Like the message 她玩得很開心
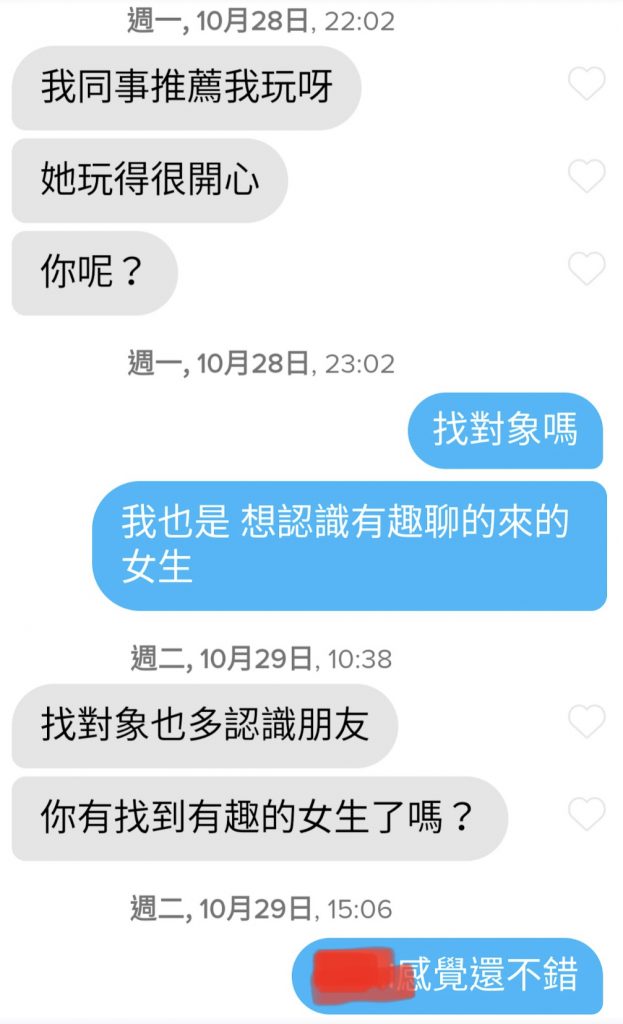This screenshot has height=1024, width=623. [x=587, y=177]
